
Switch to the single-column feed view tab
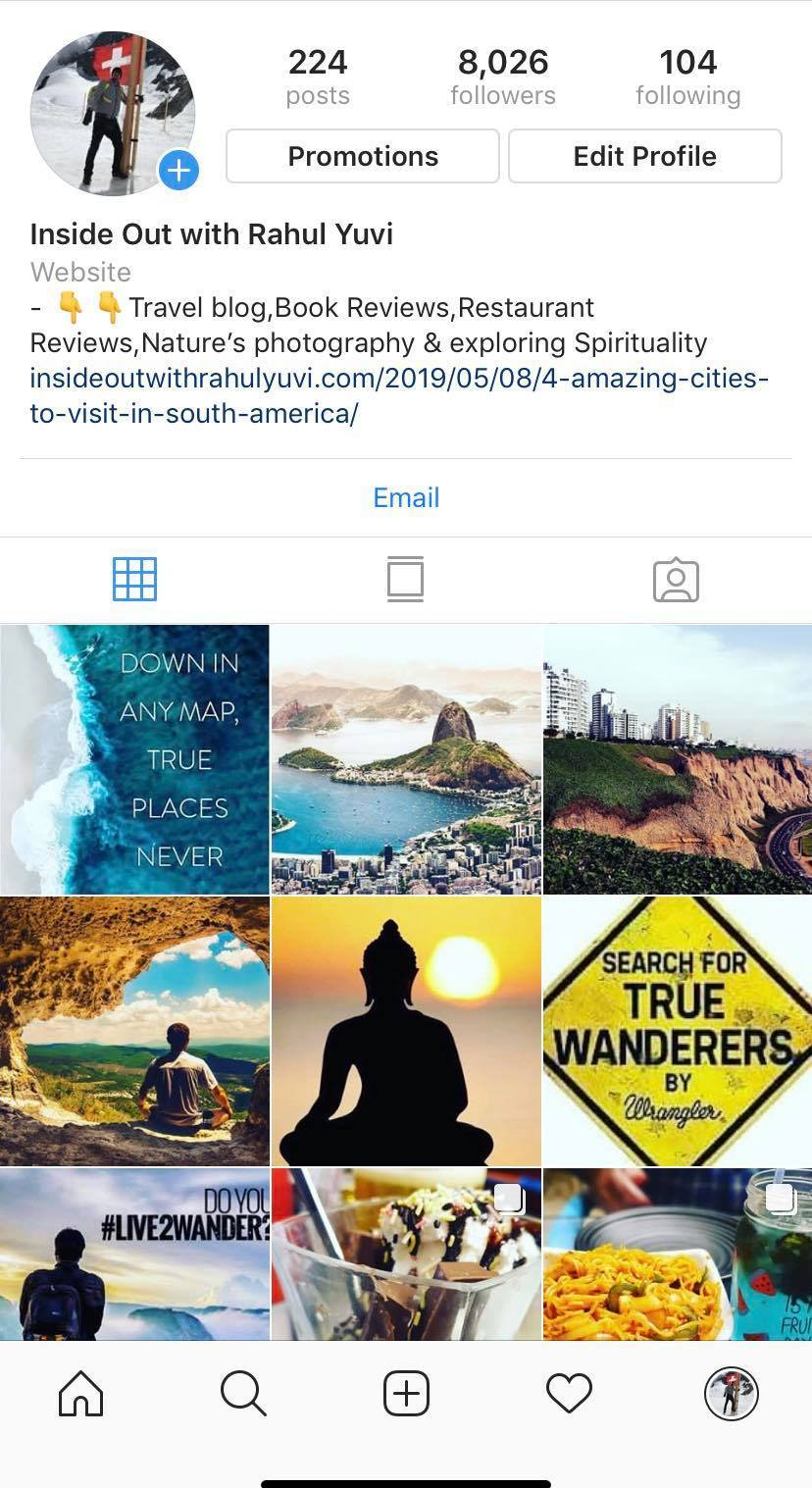[405, 579]
